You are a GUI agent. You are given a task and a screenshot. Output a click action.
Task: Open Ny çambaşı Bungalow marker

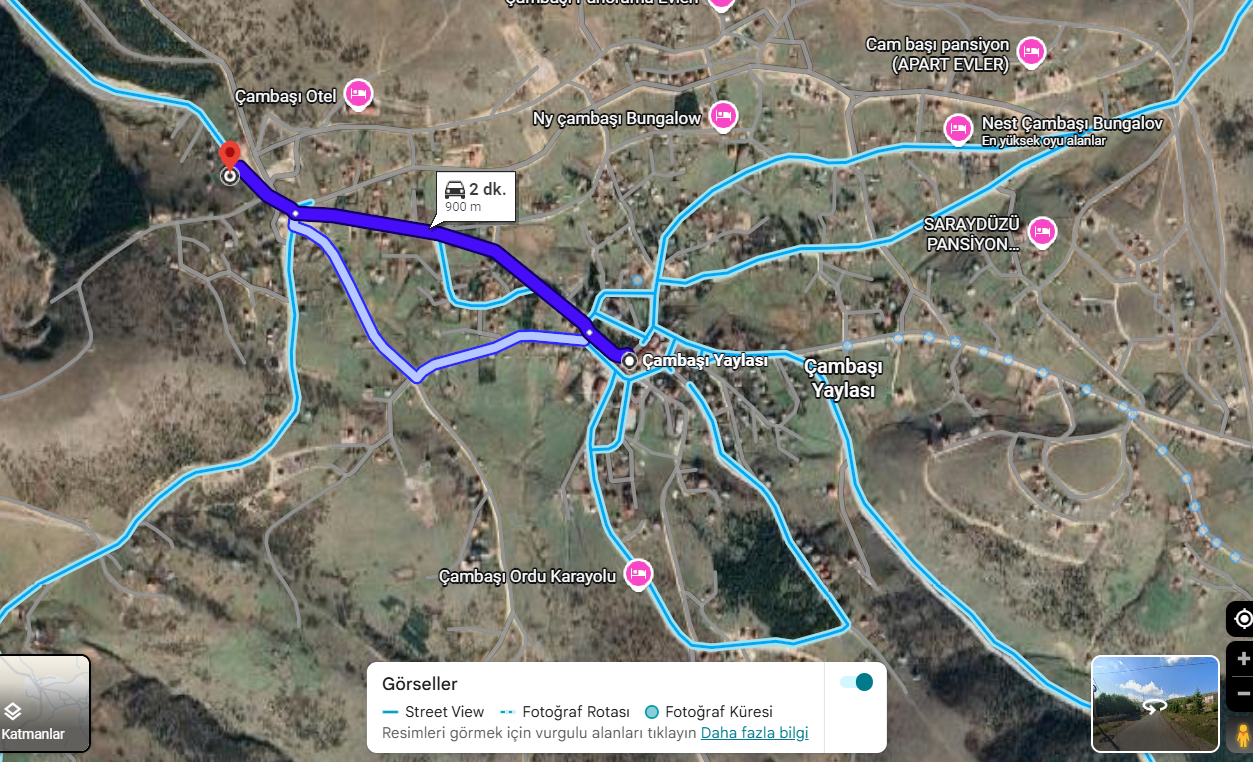pyautogui.click(x=723, y=116)
